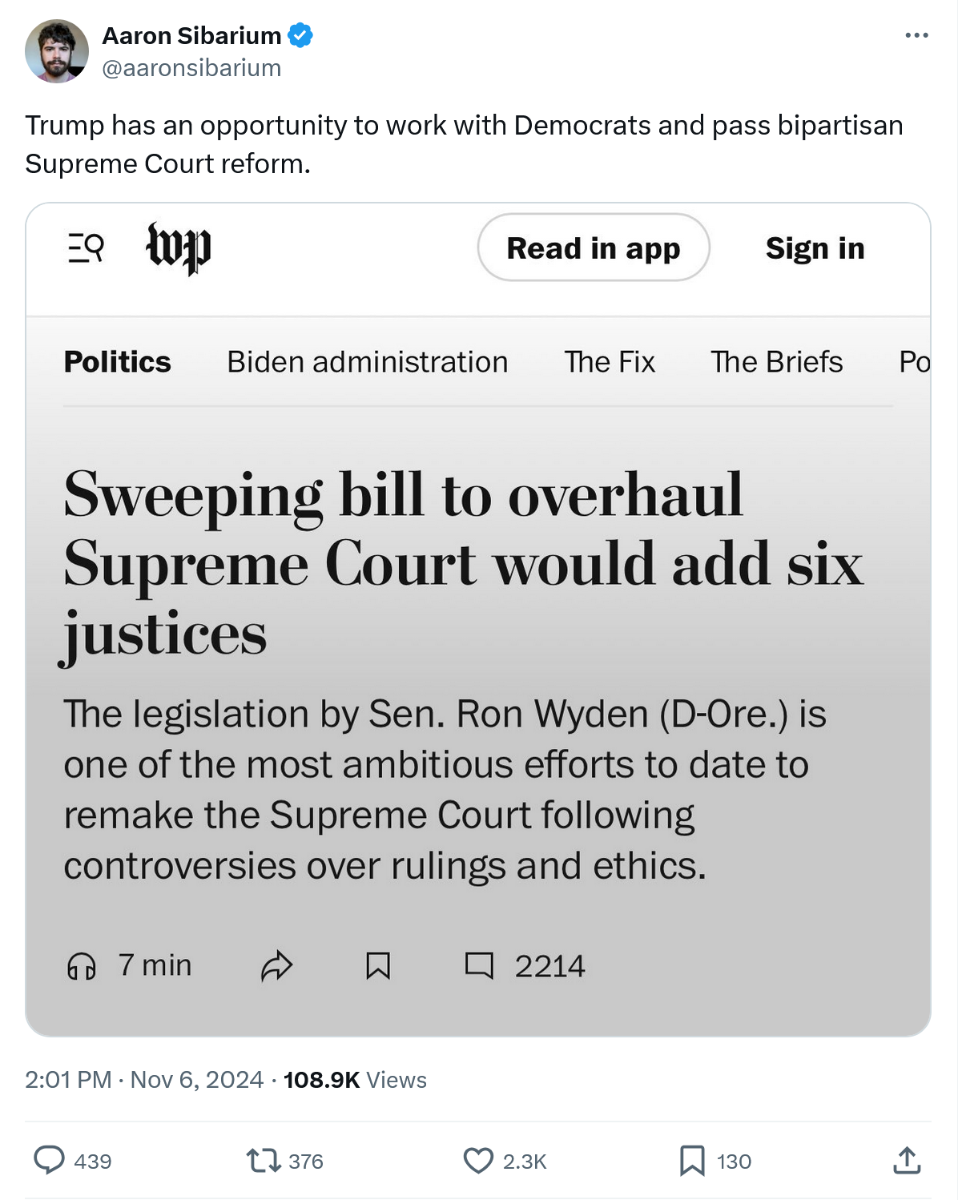The image size is (958, 1200).
Task: Bookmark this tweet
Action: [x=692, y=1160]
